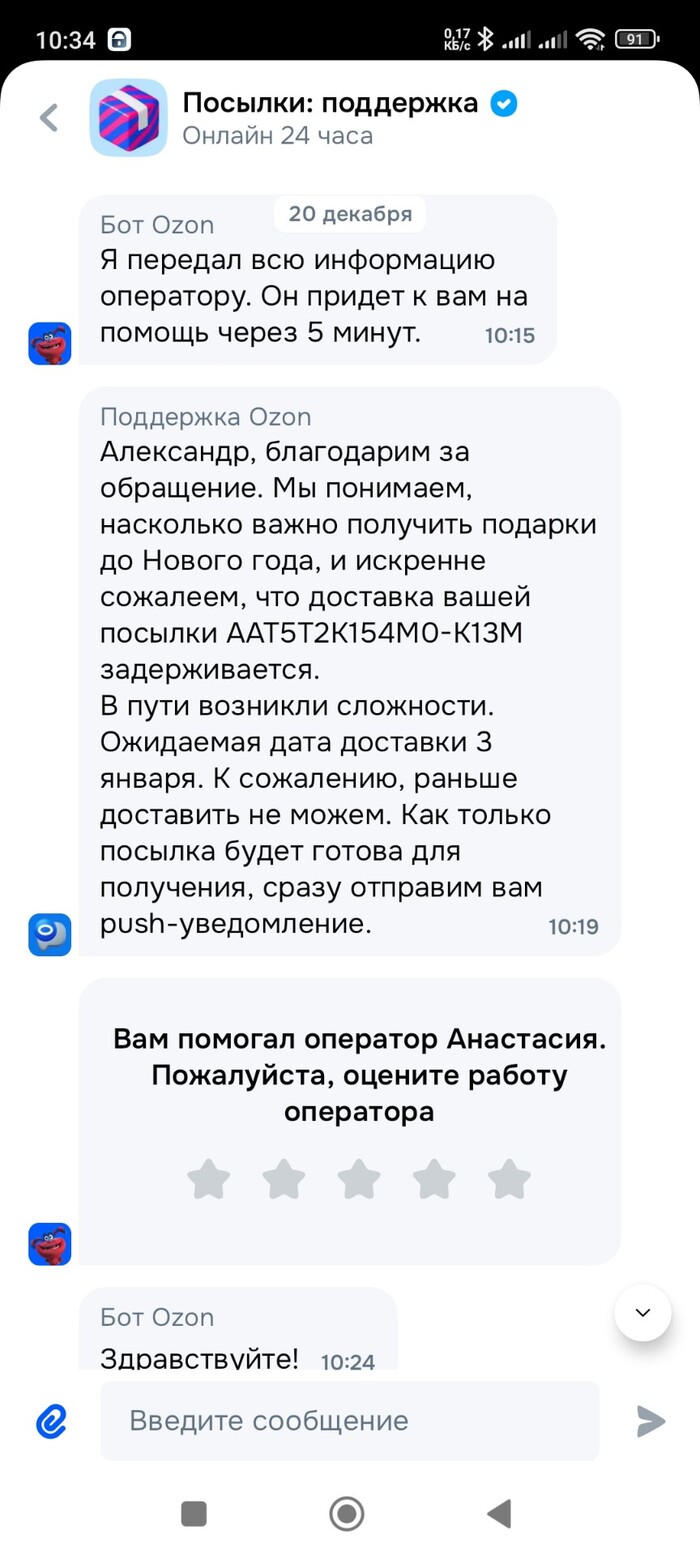Send the message with the arrow icon
700x1556 pixels.
click(651, 1421)
